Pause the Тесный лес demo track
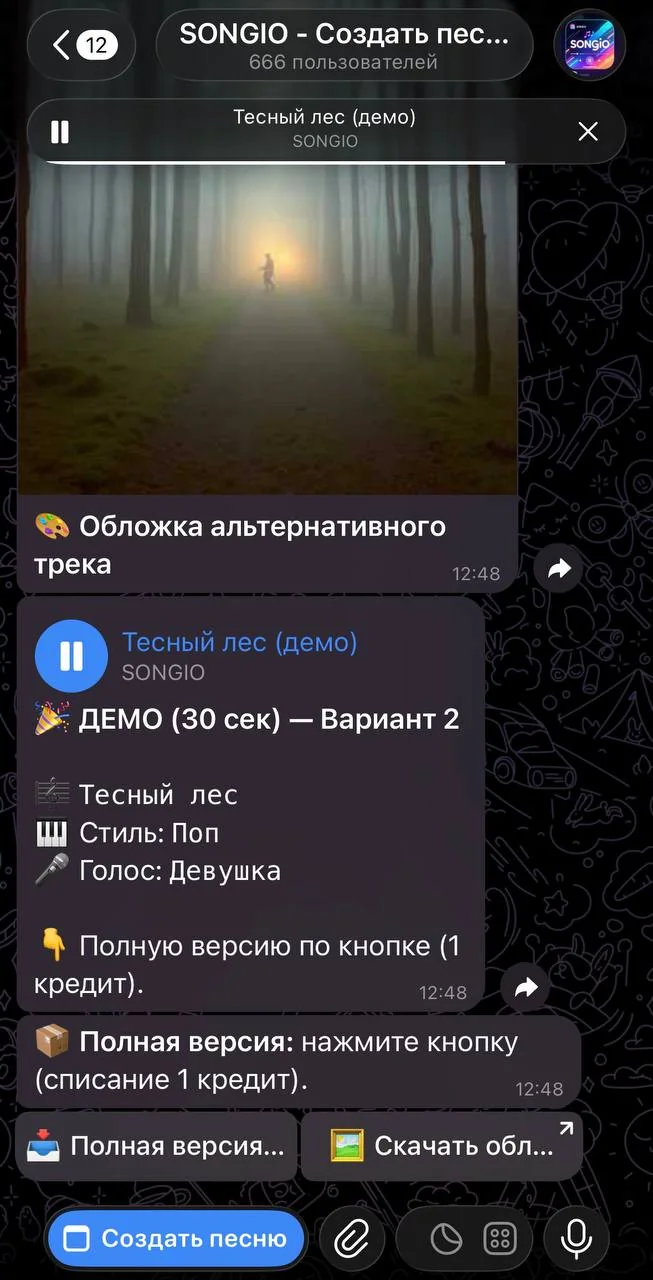The width and height of the screenshot is (653, 1280). click(71, 656)
